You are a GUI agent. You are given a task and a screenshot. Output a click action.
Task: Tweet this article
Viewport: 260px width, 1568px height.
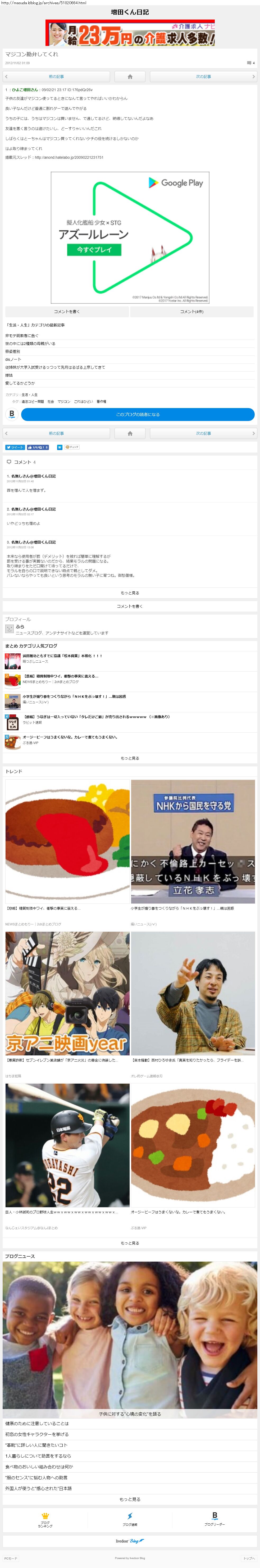point(15,447)
